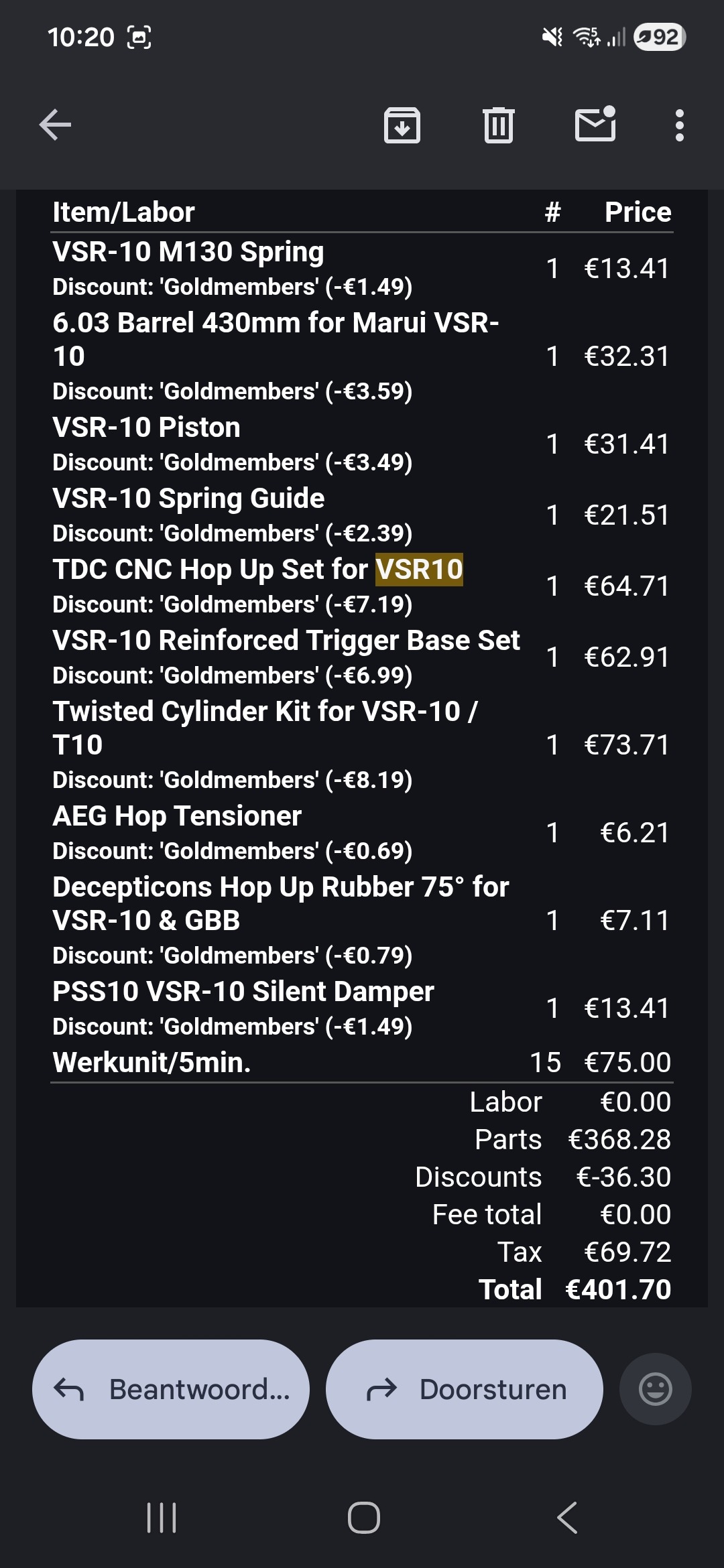Go to the home screen
Image resolution: width=724 pixels, height=1568 pixels.
point(363,1518)
